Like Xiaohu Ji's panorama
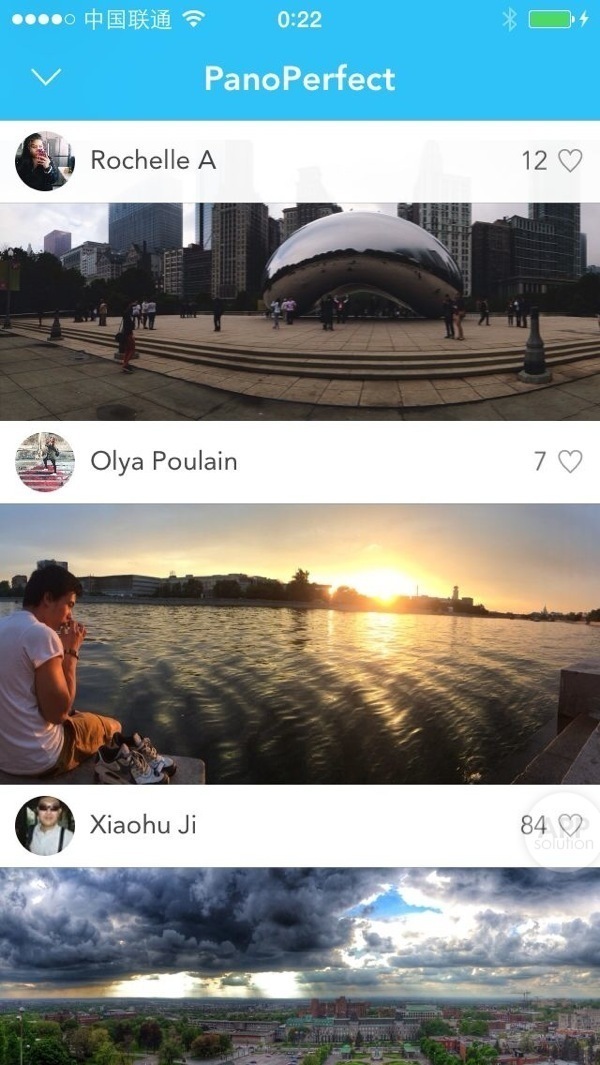This screenshot has height=1065, width=600. click(x=569, y=825)
